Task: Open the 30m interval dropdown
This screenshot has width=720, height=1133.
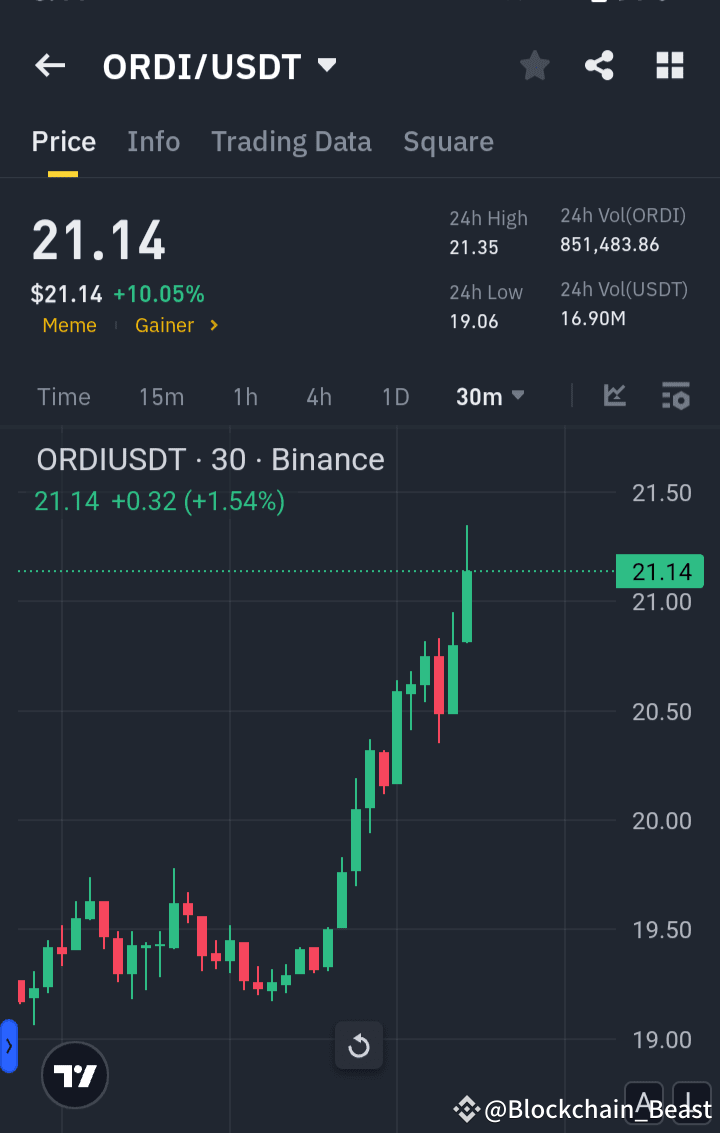Action: pos(489,396)
